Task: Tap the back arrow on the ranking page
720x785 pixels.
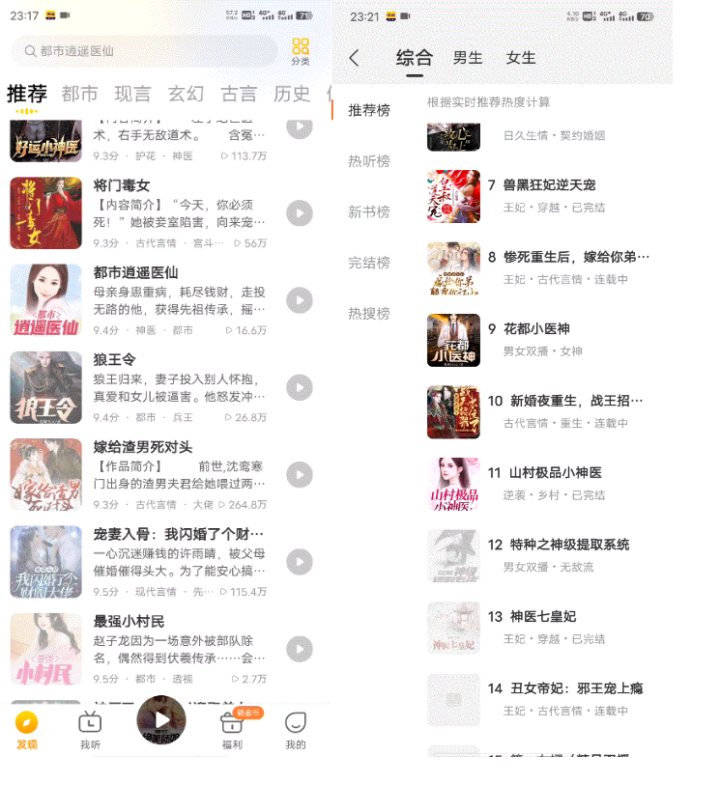Action: point(354,58)
